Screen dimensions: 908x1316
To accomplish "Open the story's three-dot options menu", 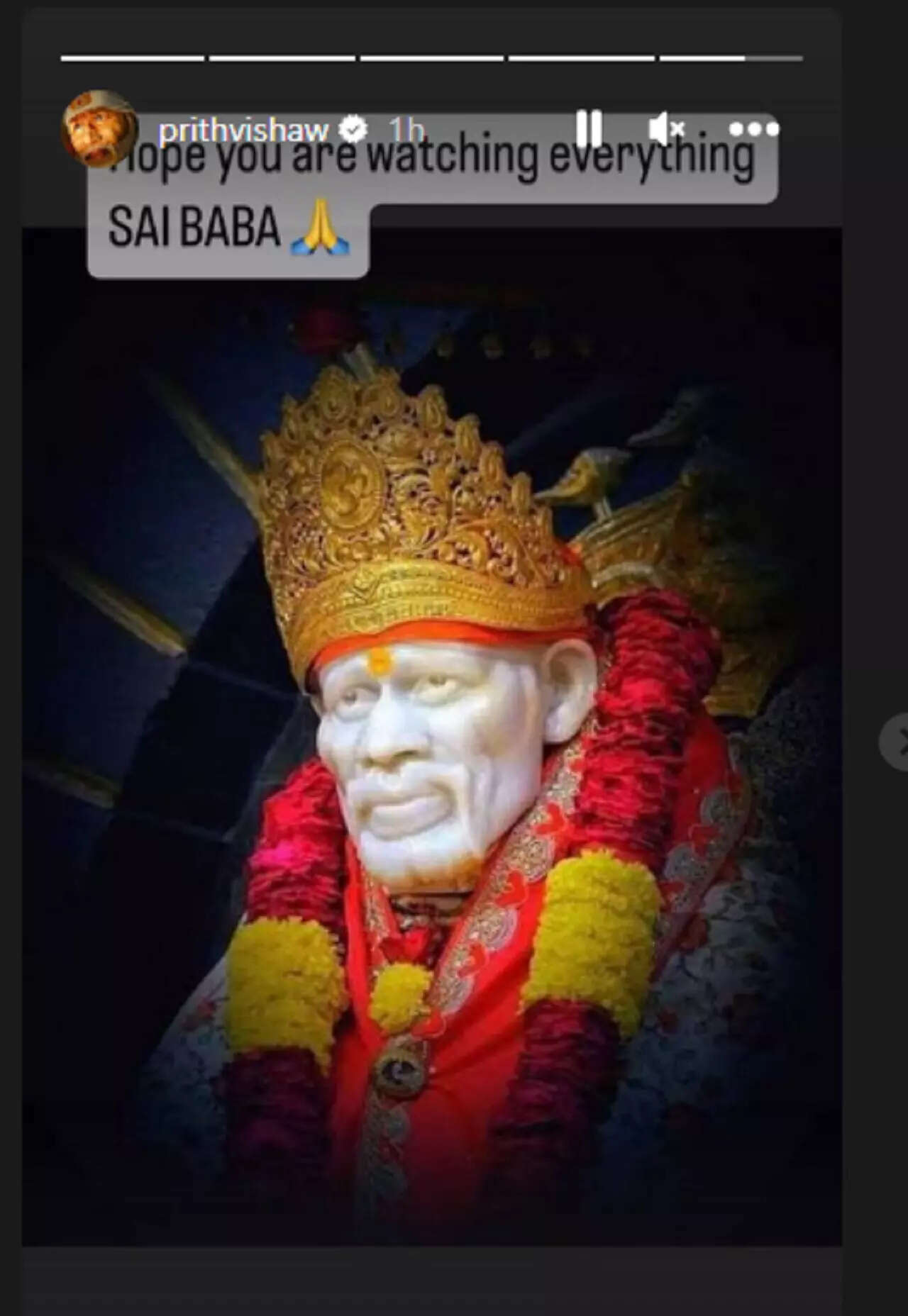I will 754,129.
